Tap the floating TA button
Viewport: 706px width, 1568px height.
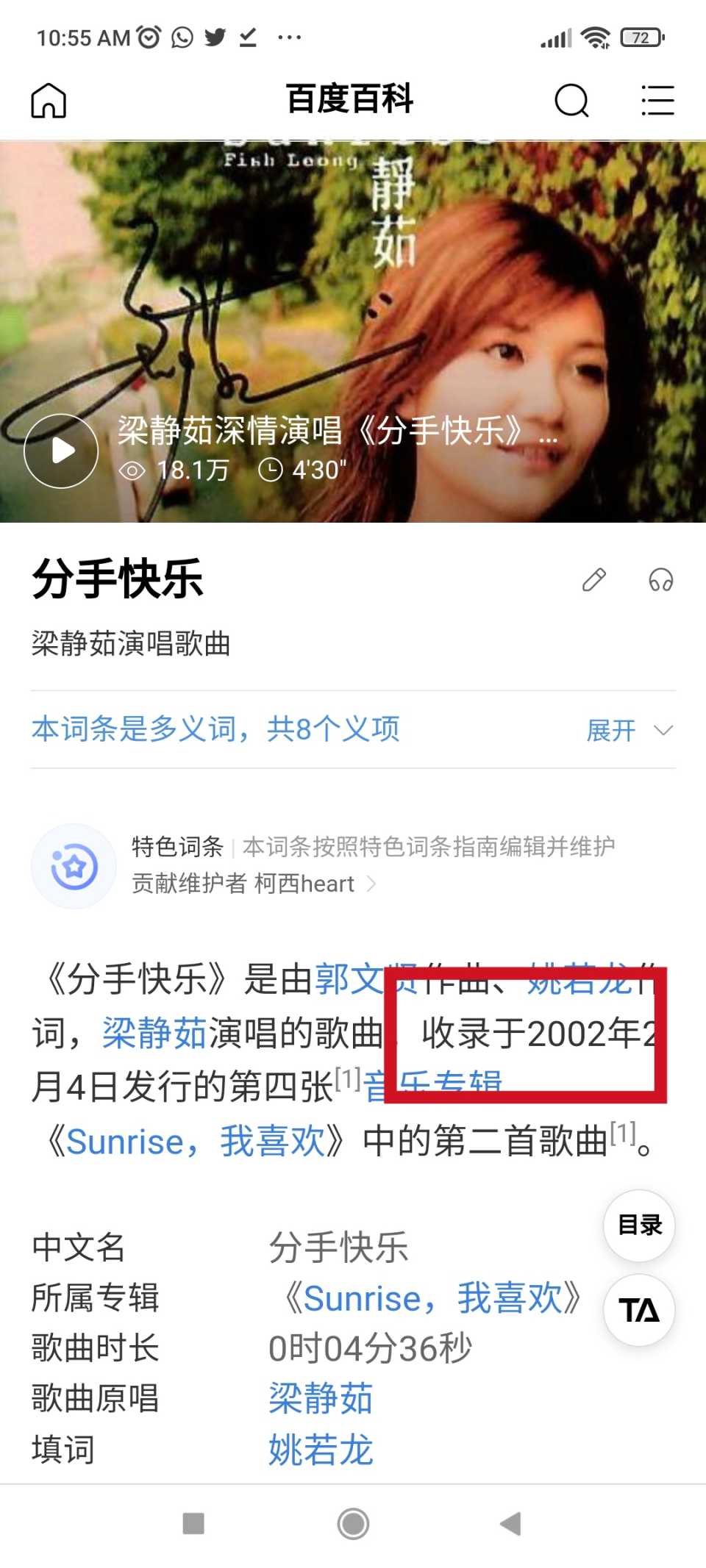pyautogui.click(x=639, y=1311)
